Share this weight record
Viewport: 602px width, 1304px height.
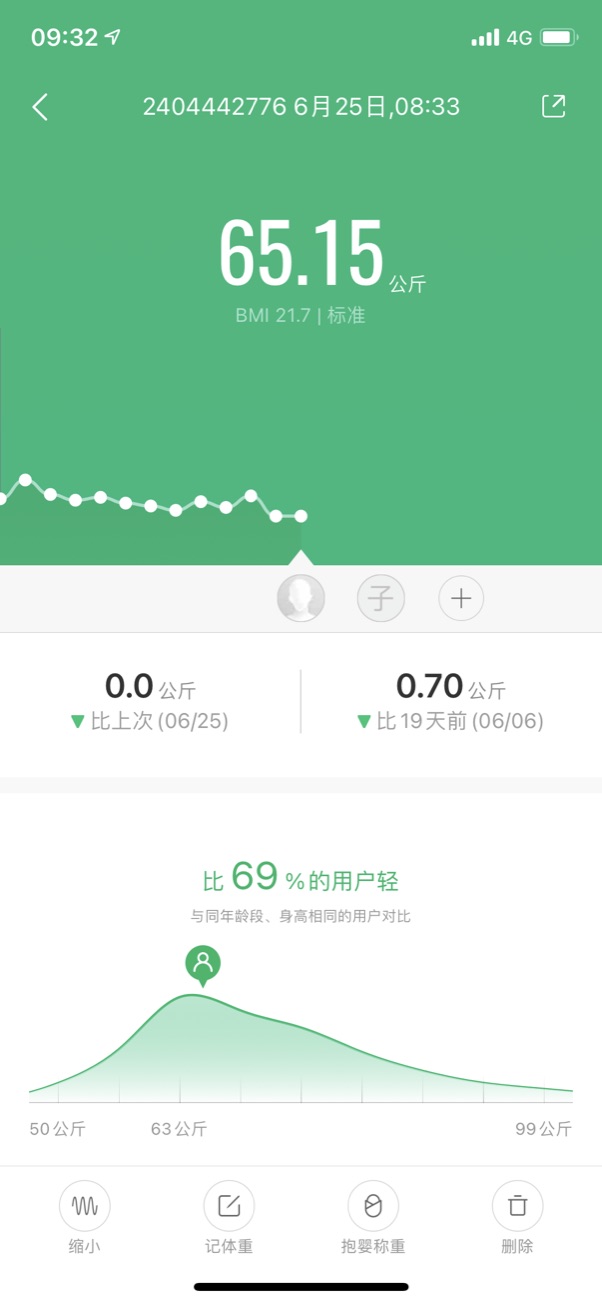pos(553,106)
